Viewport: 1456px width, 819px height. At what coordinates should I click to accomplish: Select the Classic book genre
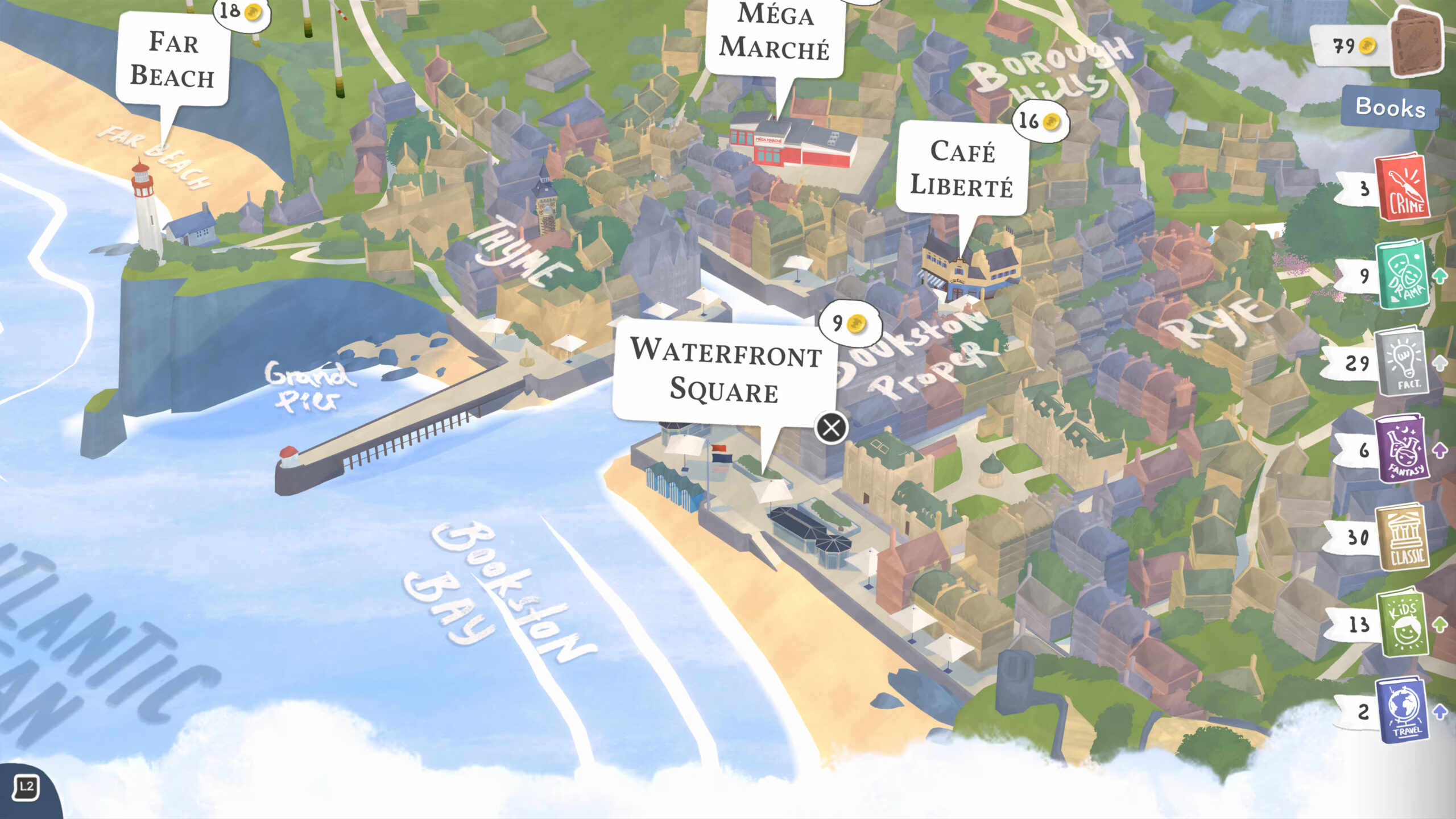tap(1404, 537)
